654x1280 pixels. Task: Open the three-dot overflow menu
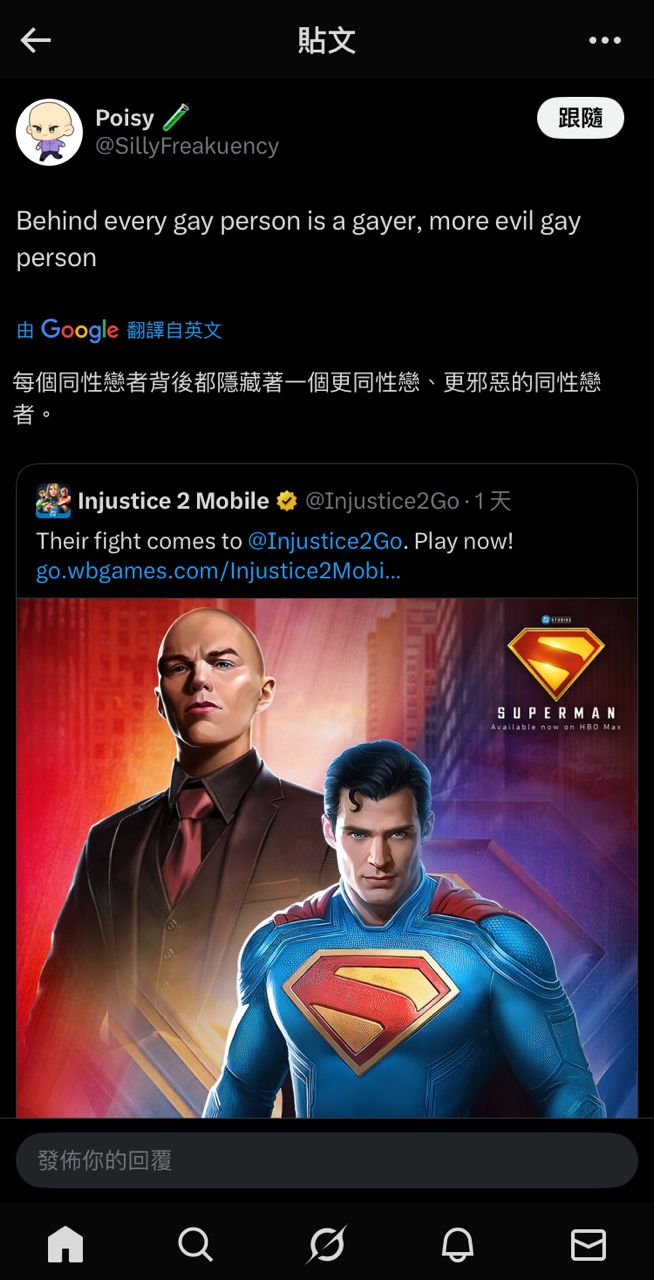[605, 40]
